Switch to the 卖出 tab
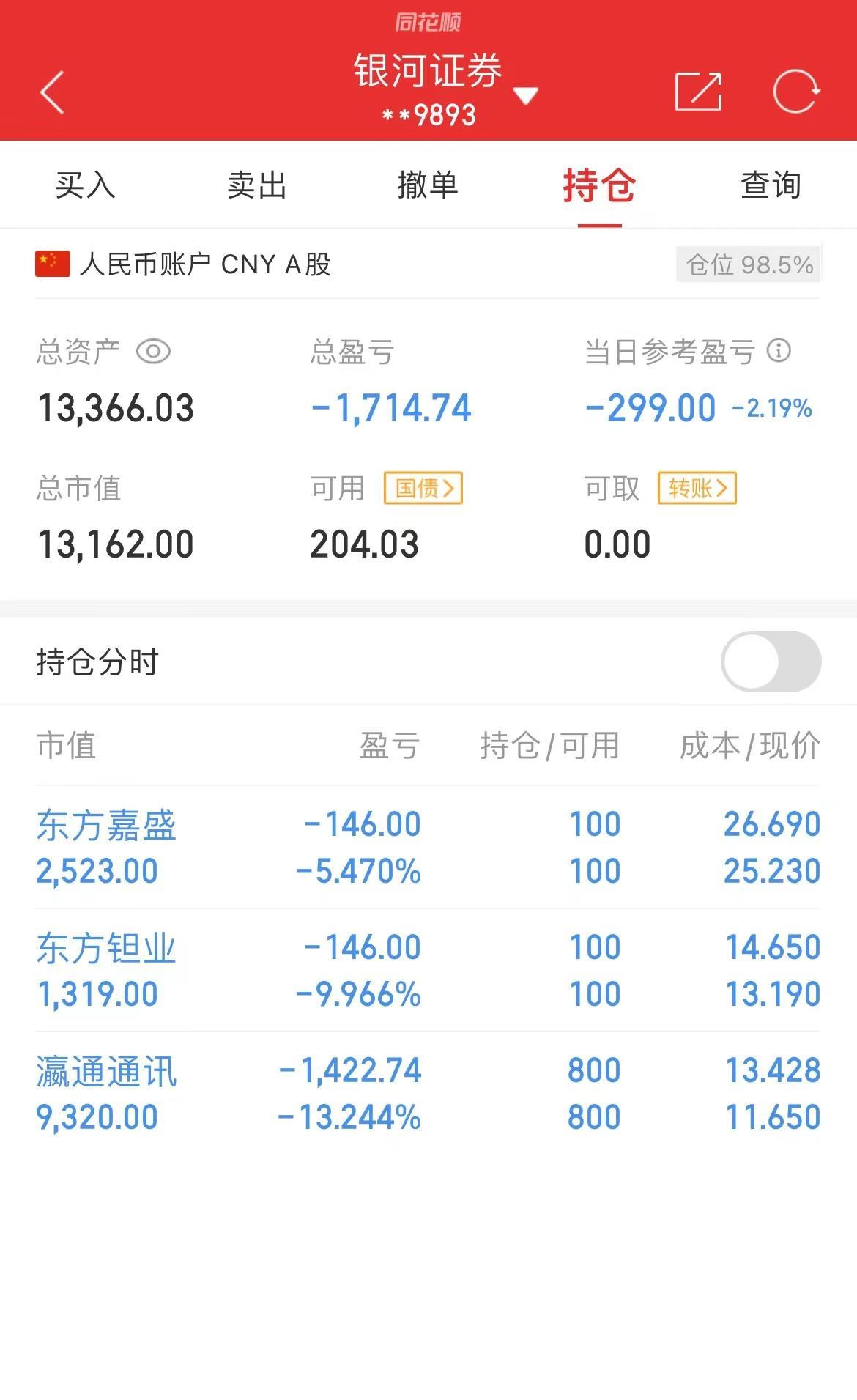Viewport: 857px width, 1400px height. [x=256, y=185]
